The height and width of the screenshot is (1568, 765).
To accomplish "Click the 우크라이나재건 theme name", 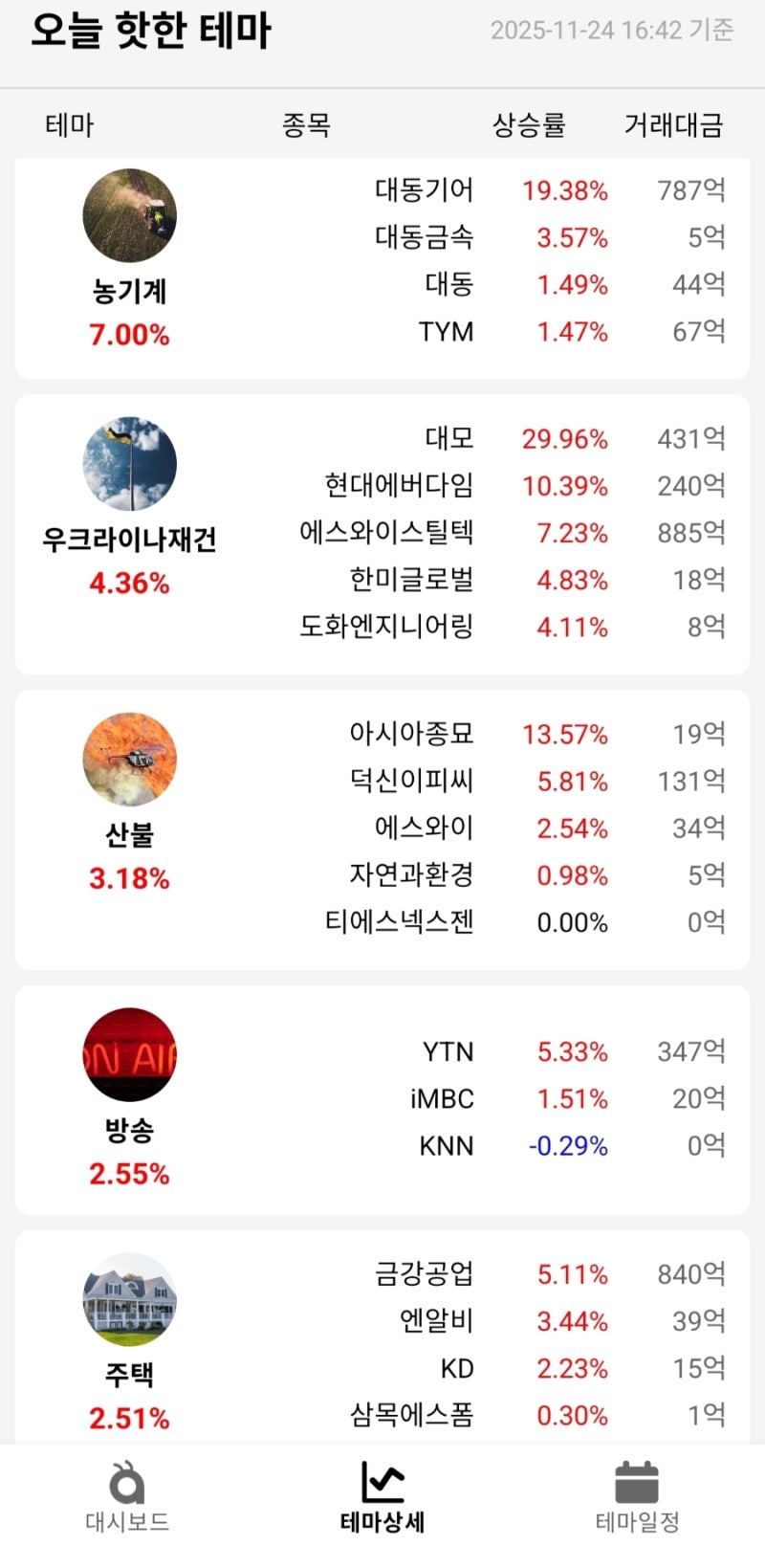I will 129,539.
